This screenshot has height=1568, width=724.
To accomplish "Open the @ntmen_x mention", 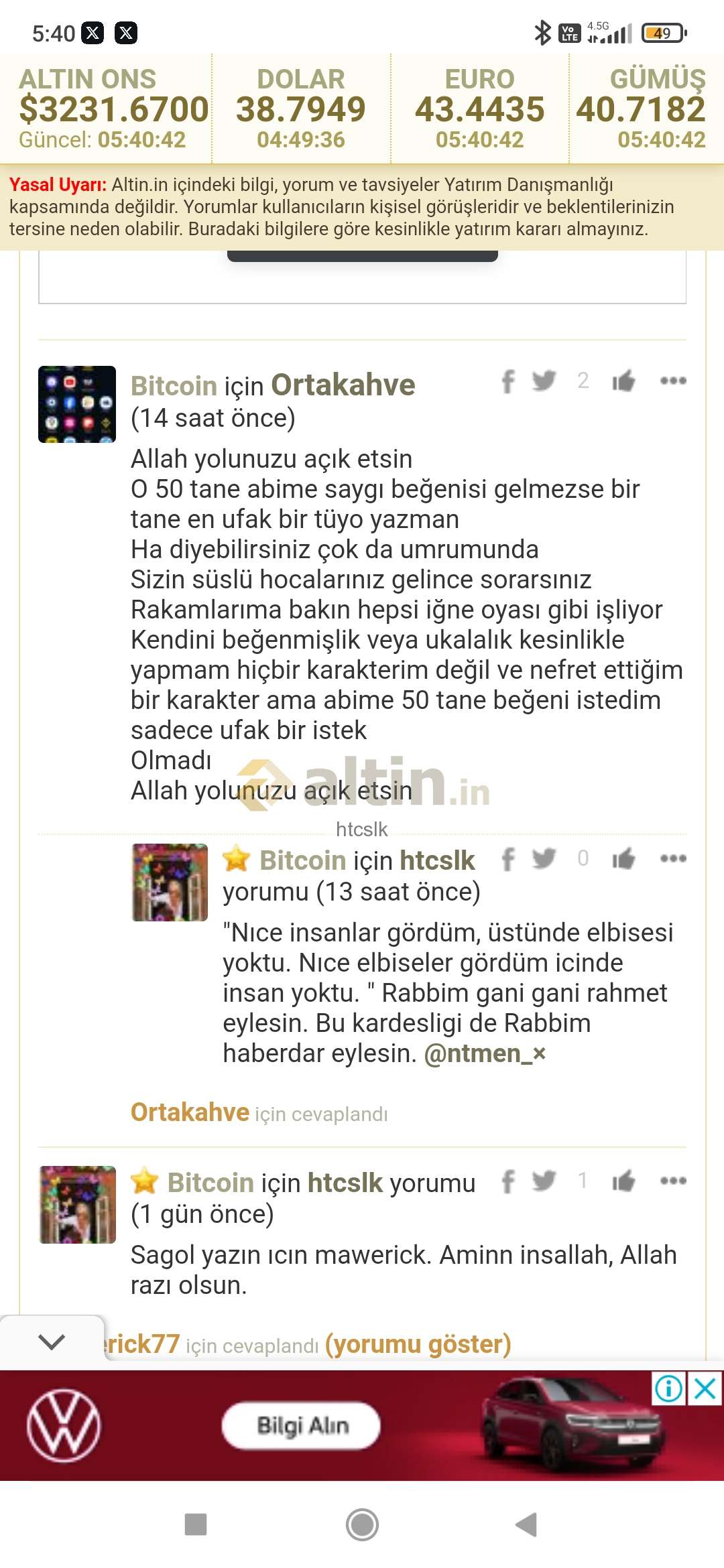I will tap(485, 1053).
